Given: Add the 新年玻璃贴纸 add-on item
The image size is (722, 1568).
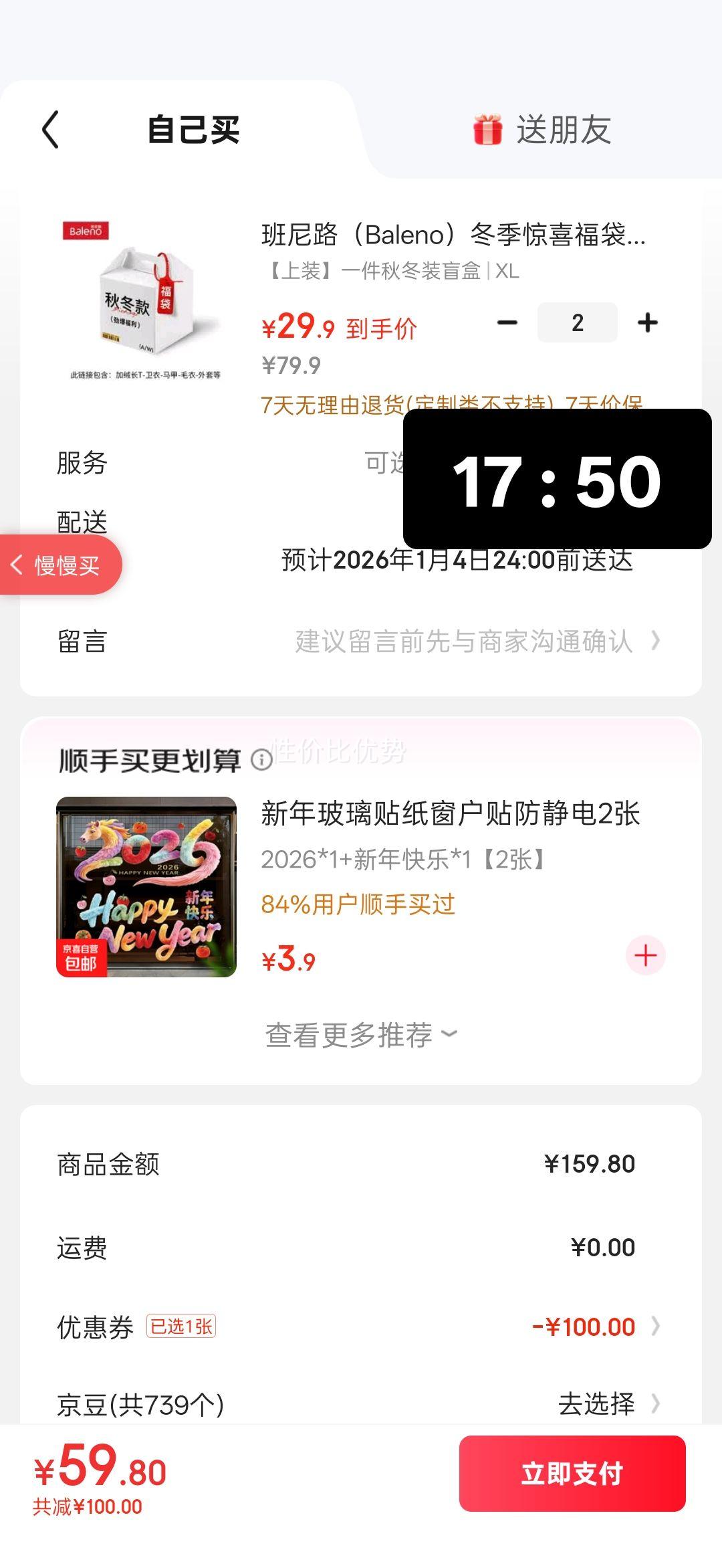Looking at the screenshot, I should point(645,955).
